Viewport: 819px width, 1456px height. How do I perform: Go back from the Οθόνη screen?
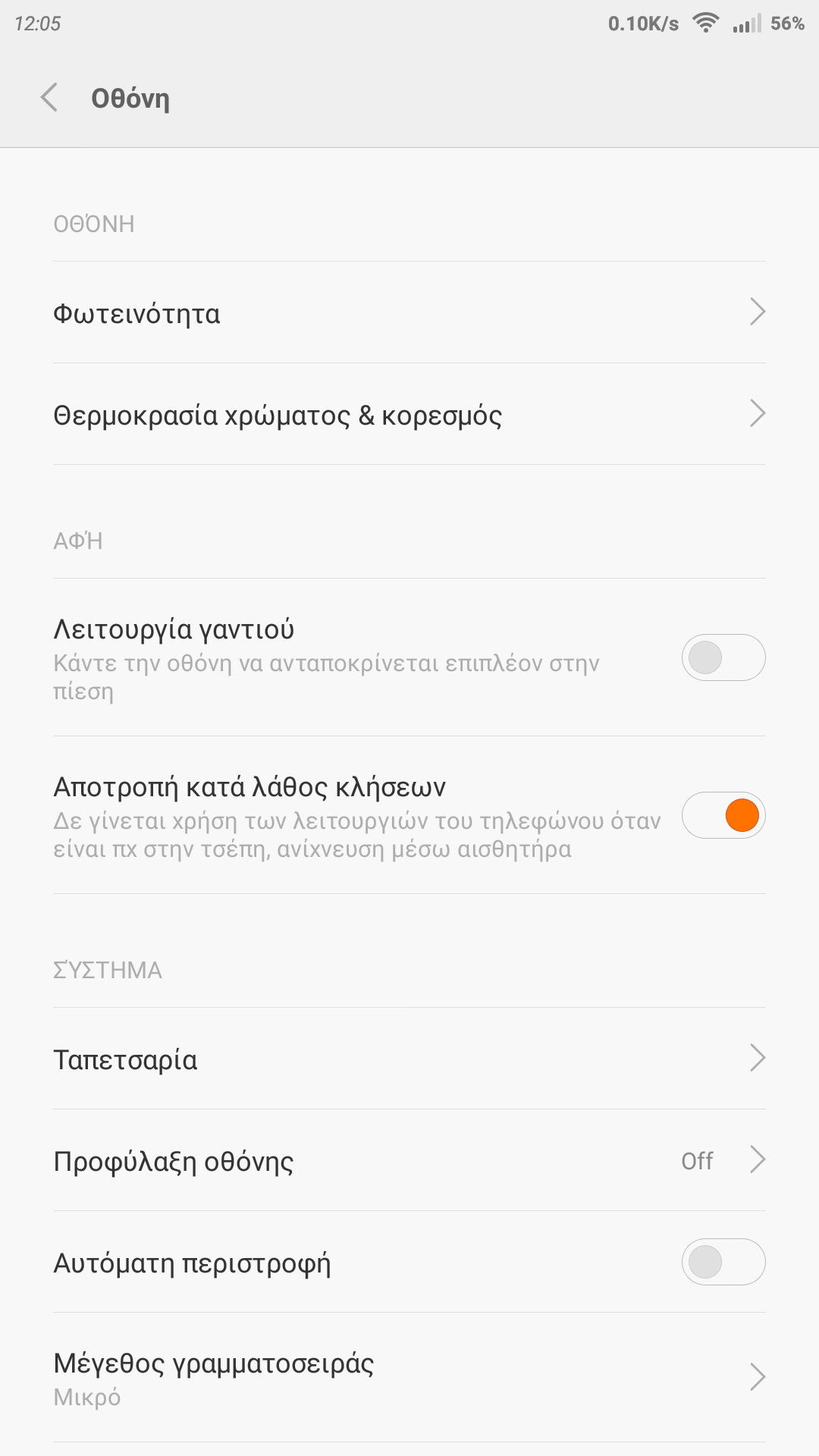tap(50, 98)
